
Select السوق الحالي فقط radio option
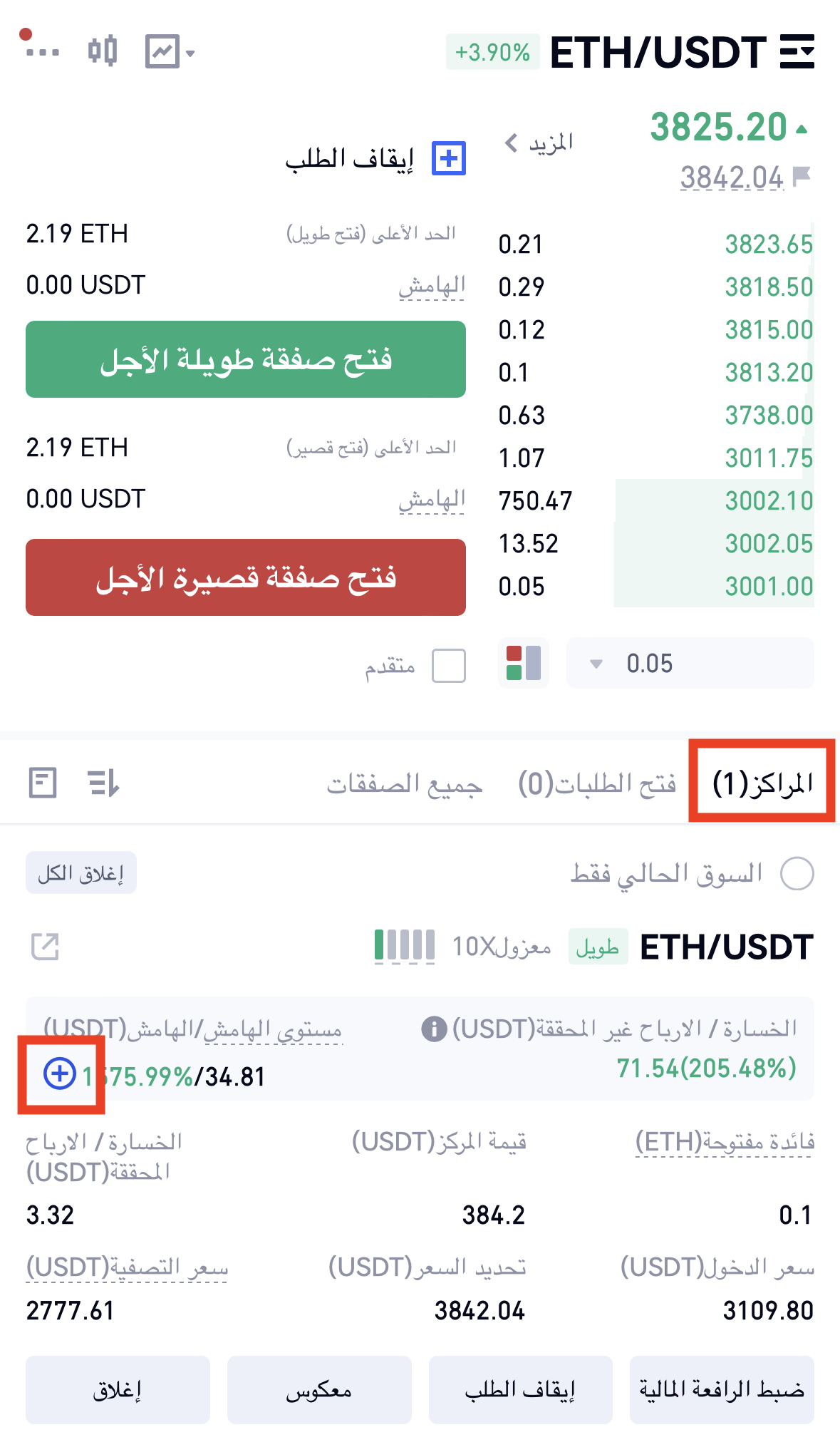[x=797, y=874]
